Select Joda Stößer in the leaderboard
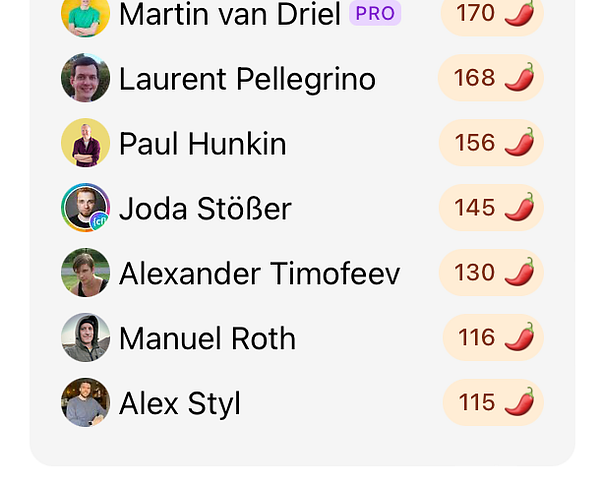600x490 pixels. pyautogui.click(x=205, y=209)
